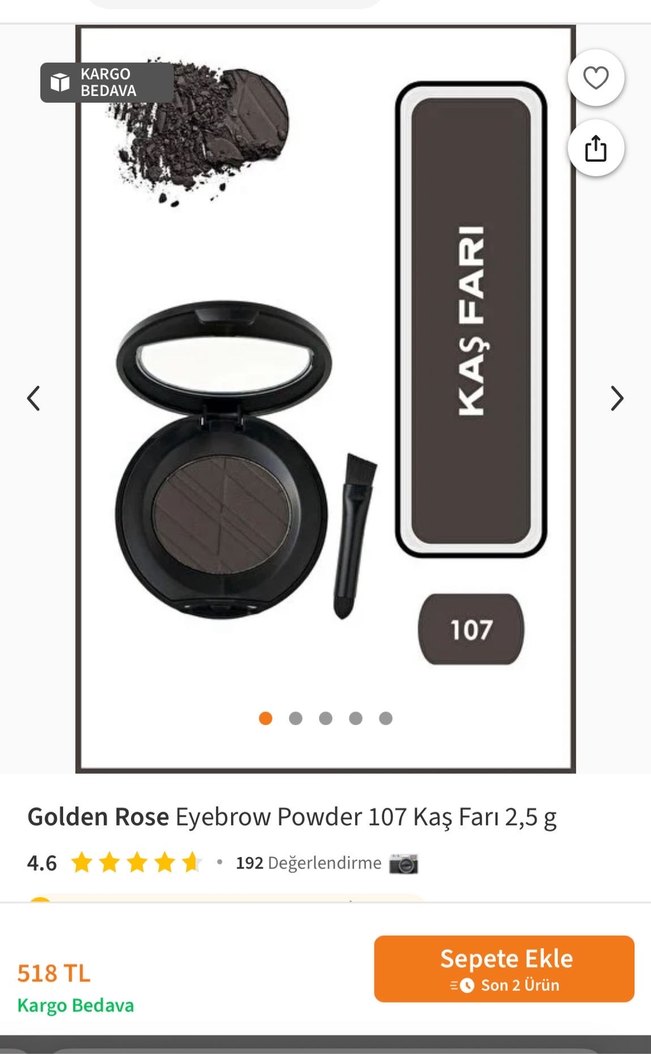
Task: Open the 192 Değerlendirme reviews
Action: (x=308, y=863)
